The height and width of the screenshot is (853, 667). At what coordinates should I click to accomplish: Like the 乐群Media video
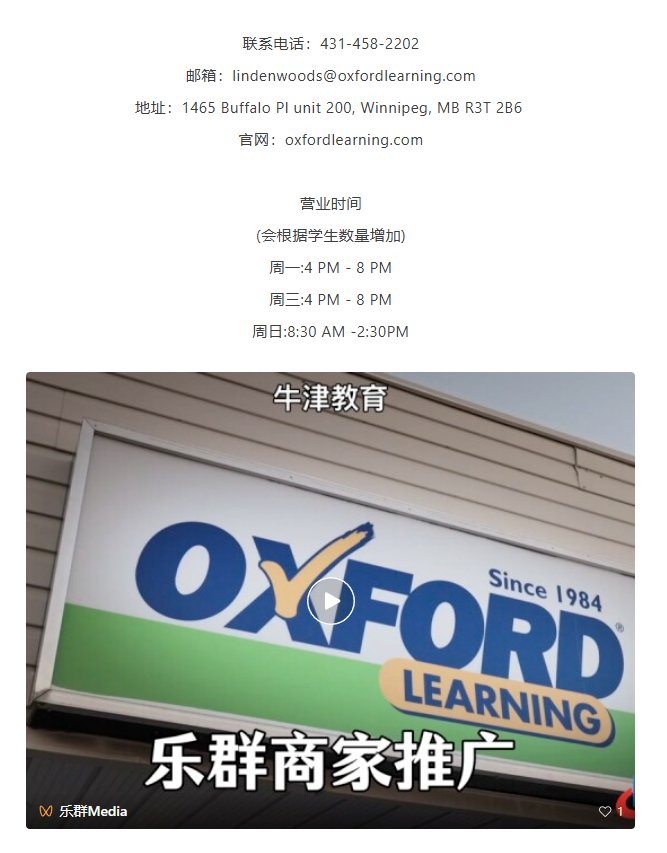[x=606, y=811]
